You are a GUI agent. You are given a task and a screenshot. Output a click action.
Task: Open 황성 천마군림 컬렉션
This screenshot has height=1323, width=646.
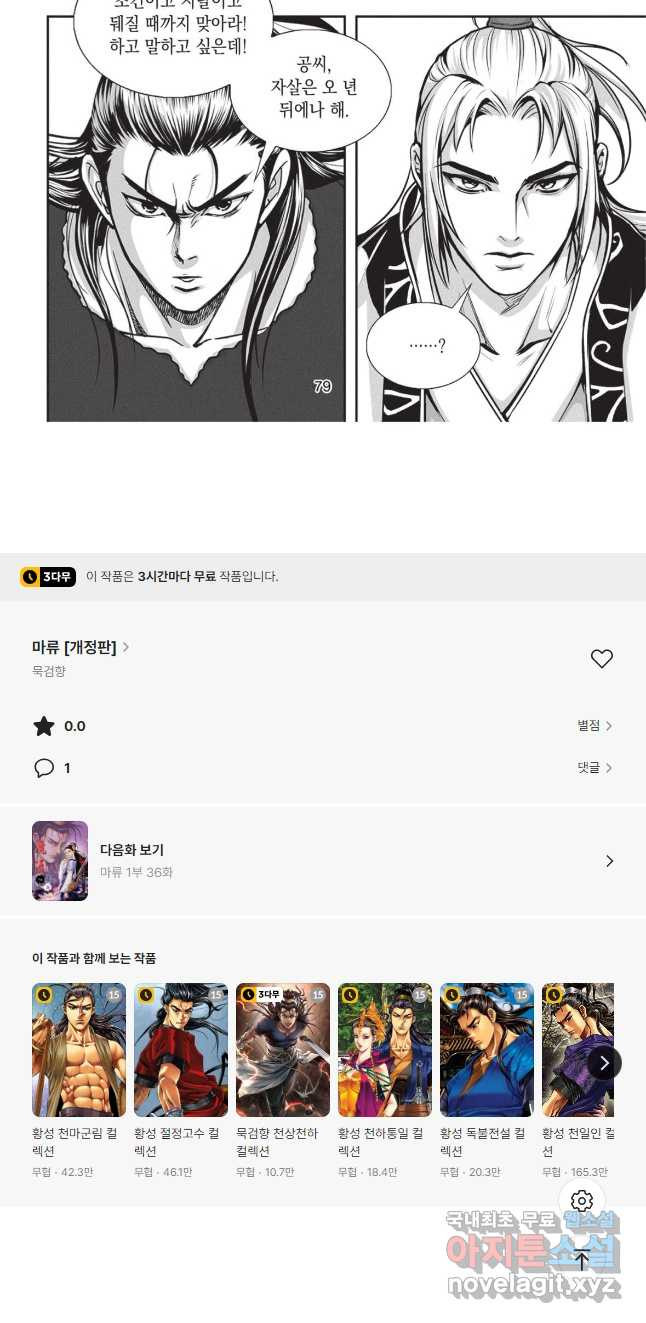tap(79, 1050)
